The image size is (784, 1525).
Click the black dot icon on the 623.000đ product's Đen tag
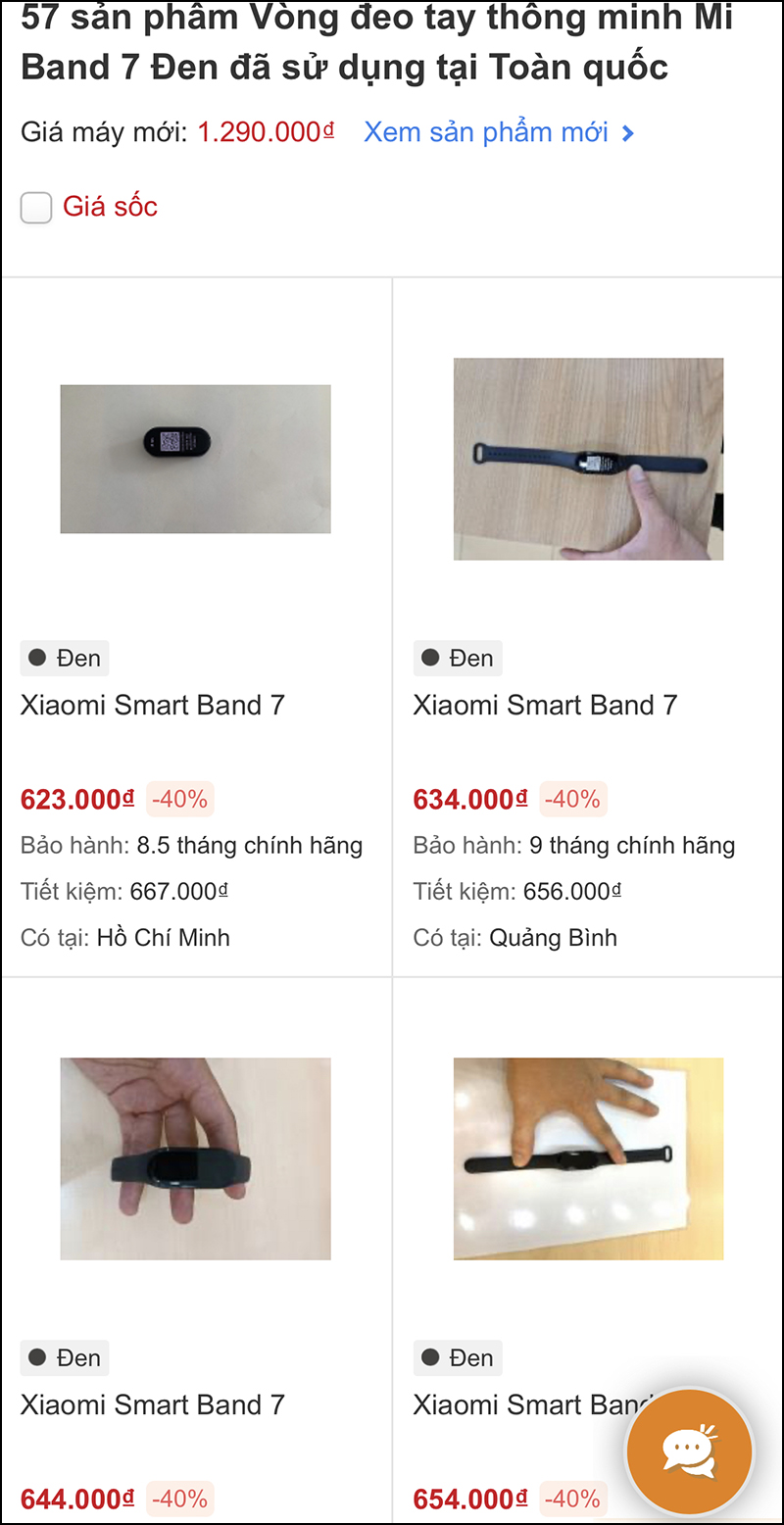[36, 658]
